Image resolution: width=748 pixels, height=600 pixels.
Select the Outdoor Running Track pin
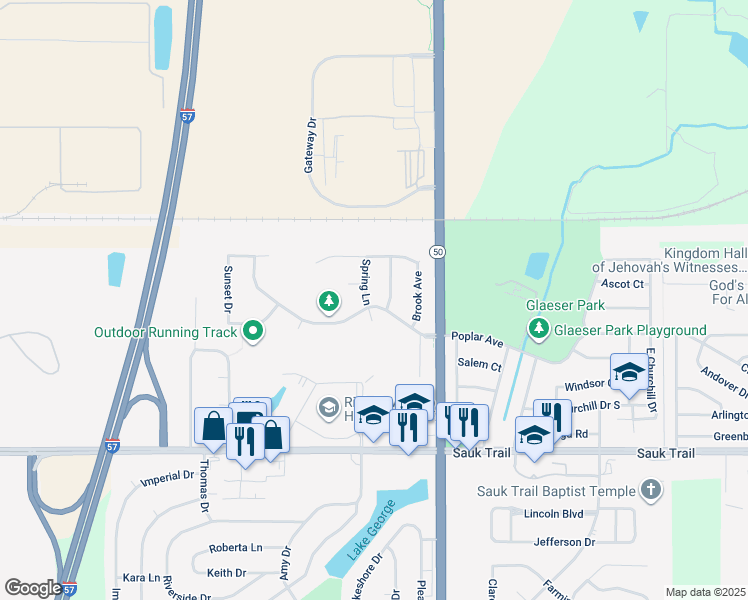click(x=253, y=331)
